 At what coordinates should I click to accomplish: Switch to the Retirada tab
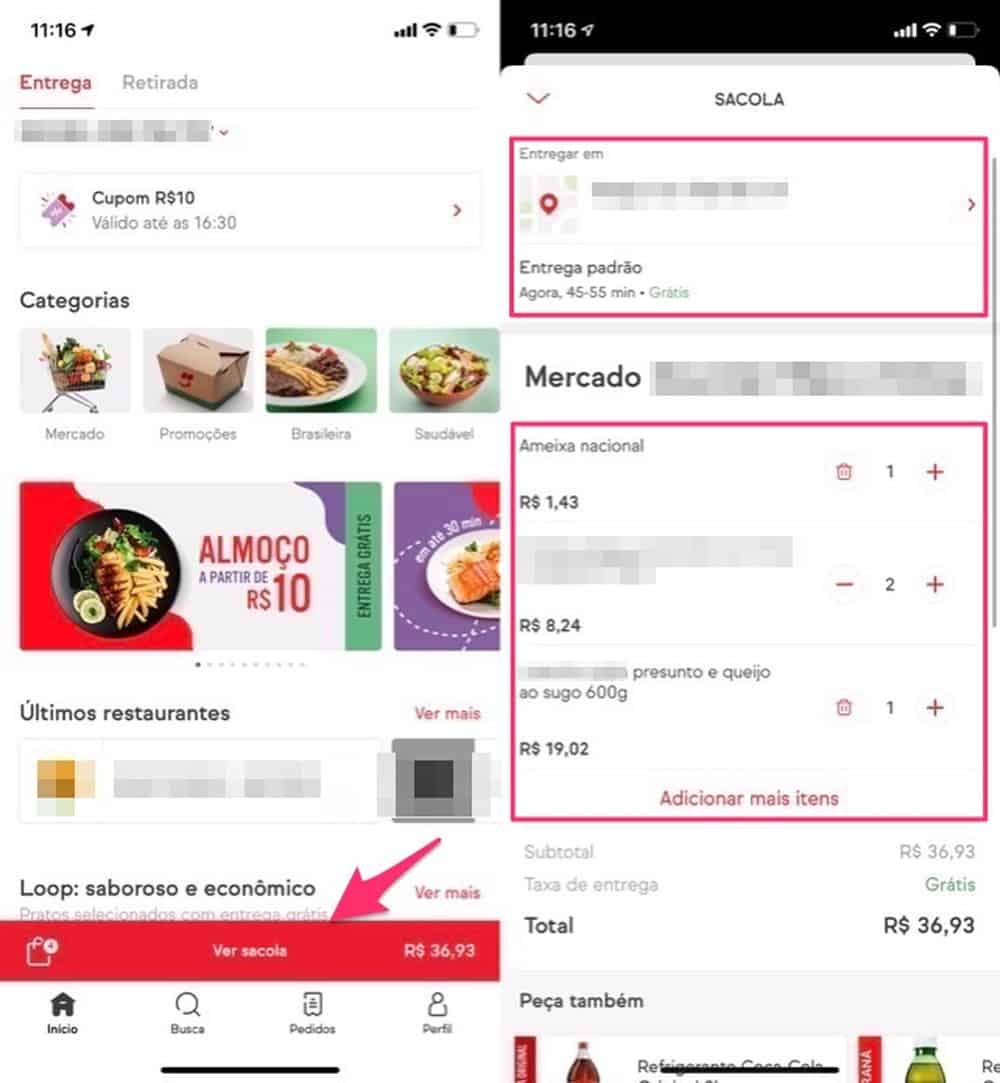160,83
